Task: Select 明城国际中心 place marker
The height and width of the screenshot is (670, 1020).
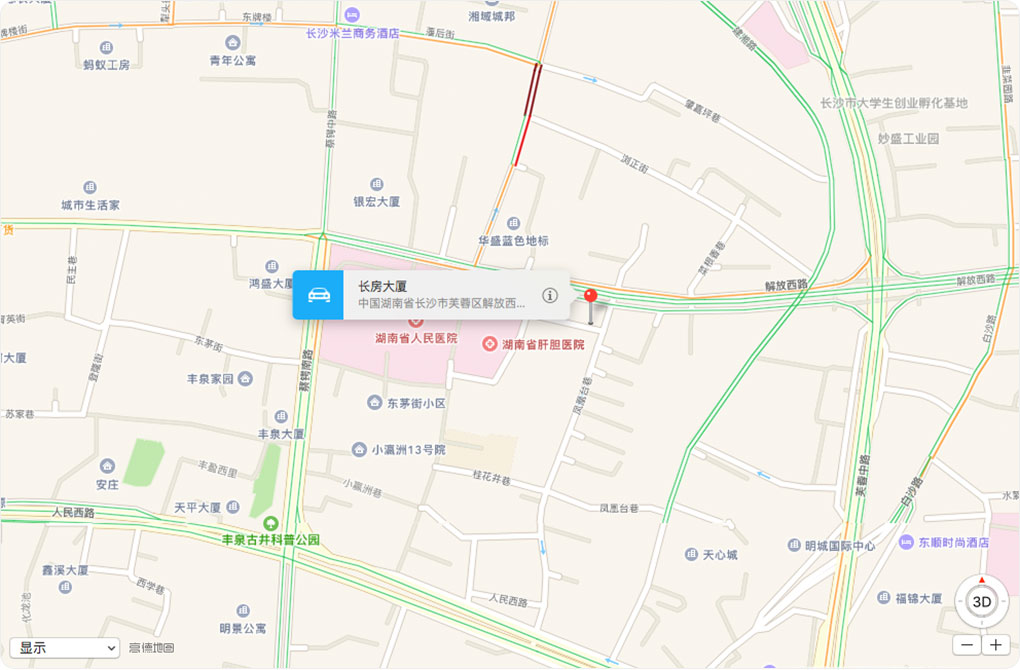Action: (x=795, y=546)
